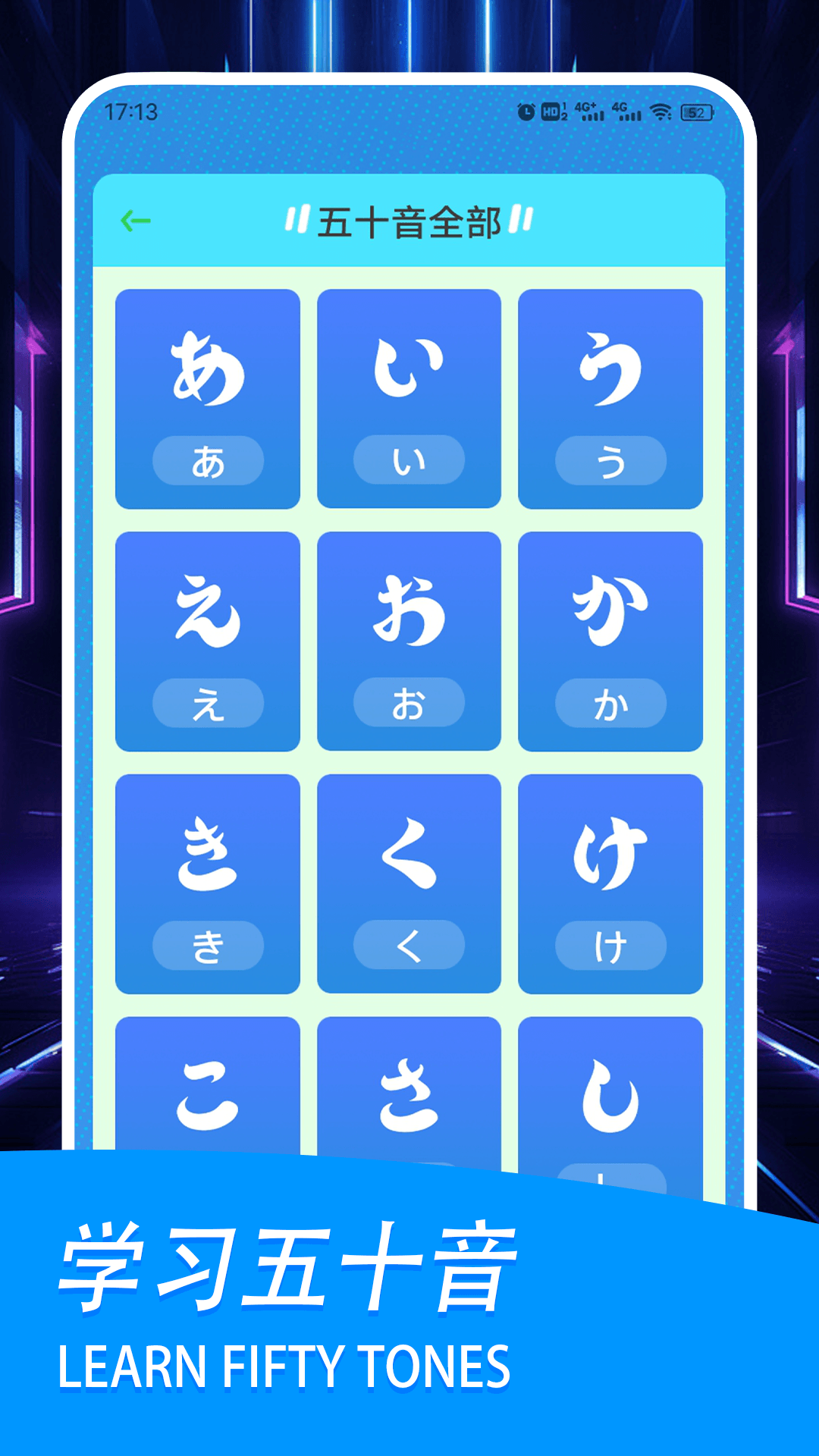This screenshot has height=1456, width=819.
Task: Open the け hiragana card
Action: (x=611, y=864)
